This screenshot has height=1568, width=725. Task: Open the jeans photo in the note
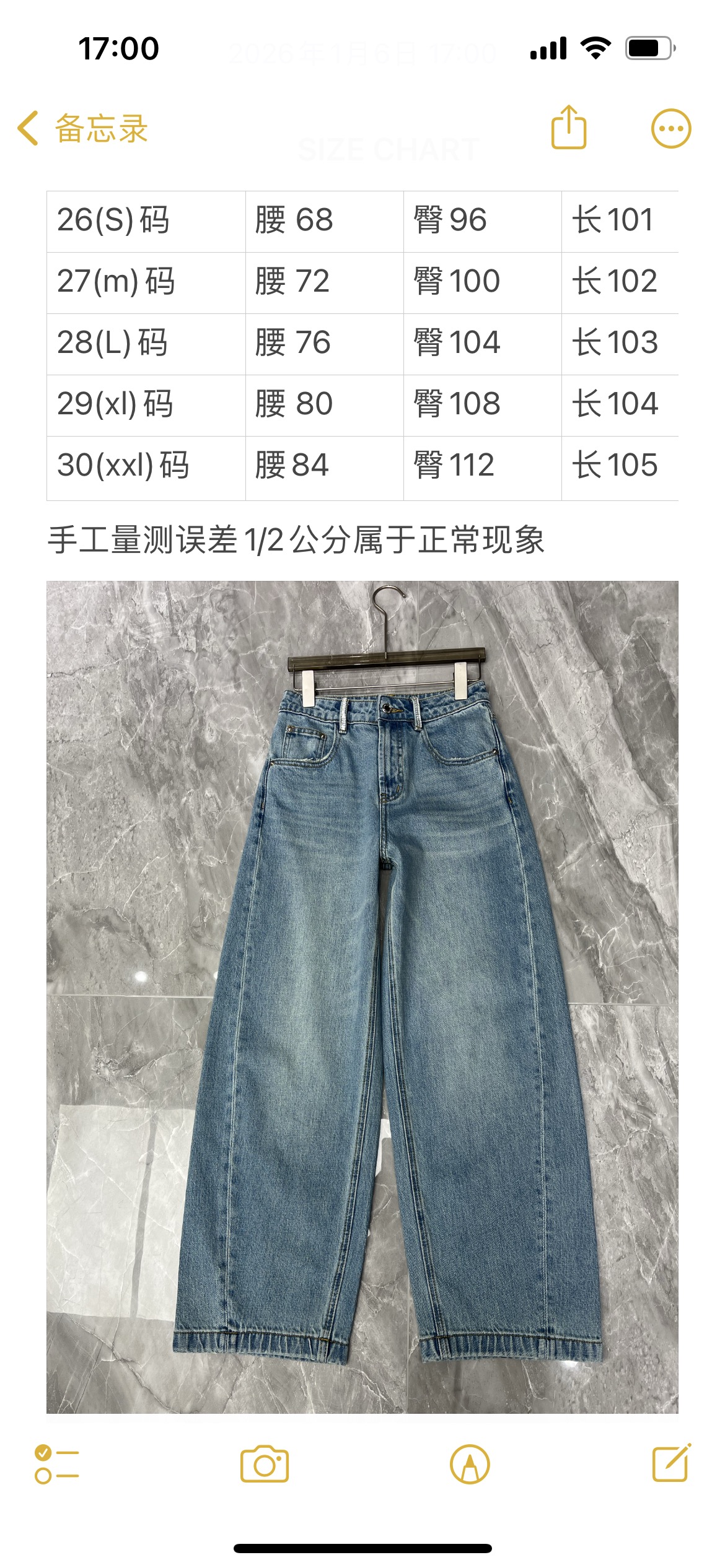click(362, 997)
